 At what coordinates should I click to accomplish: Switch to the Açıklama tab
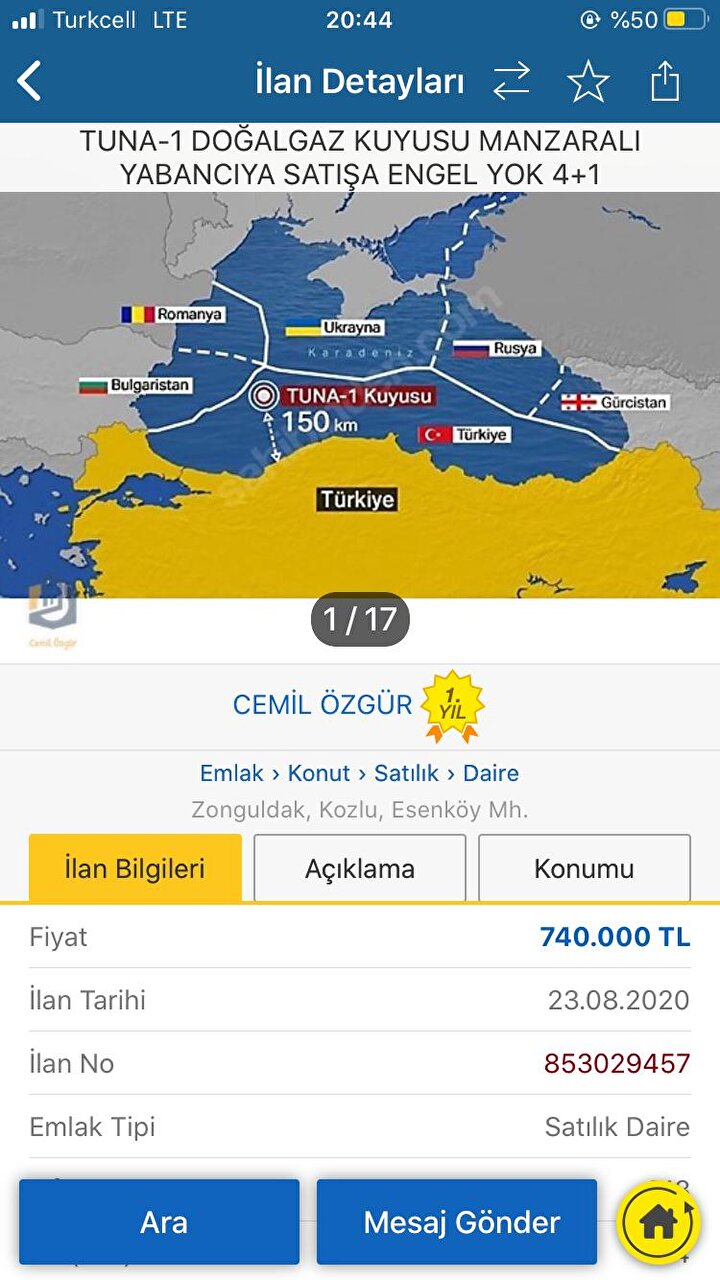tap(360, 868)
